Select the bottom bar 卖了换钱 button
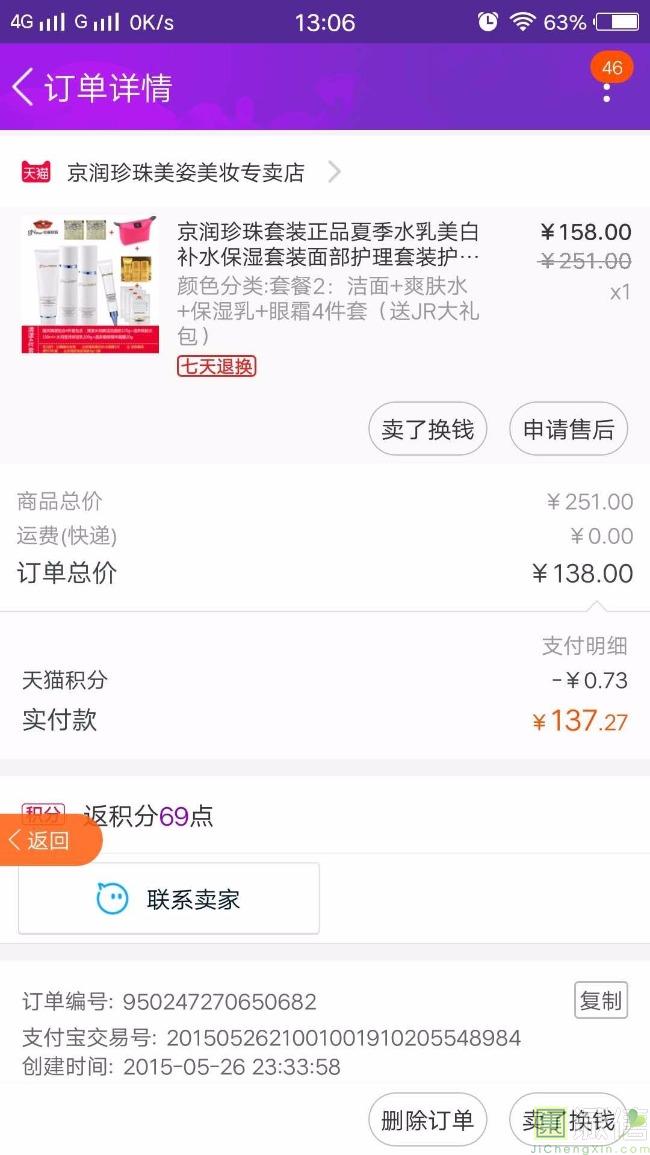This screenshot has height=1155, width=650. pyautogui.click(x=568, y=1120)
